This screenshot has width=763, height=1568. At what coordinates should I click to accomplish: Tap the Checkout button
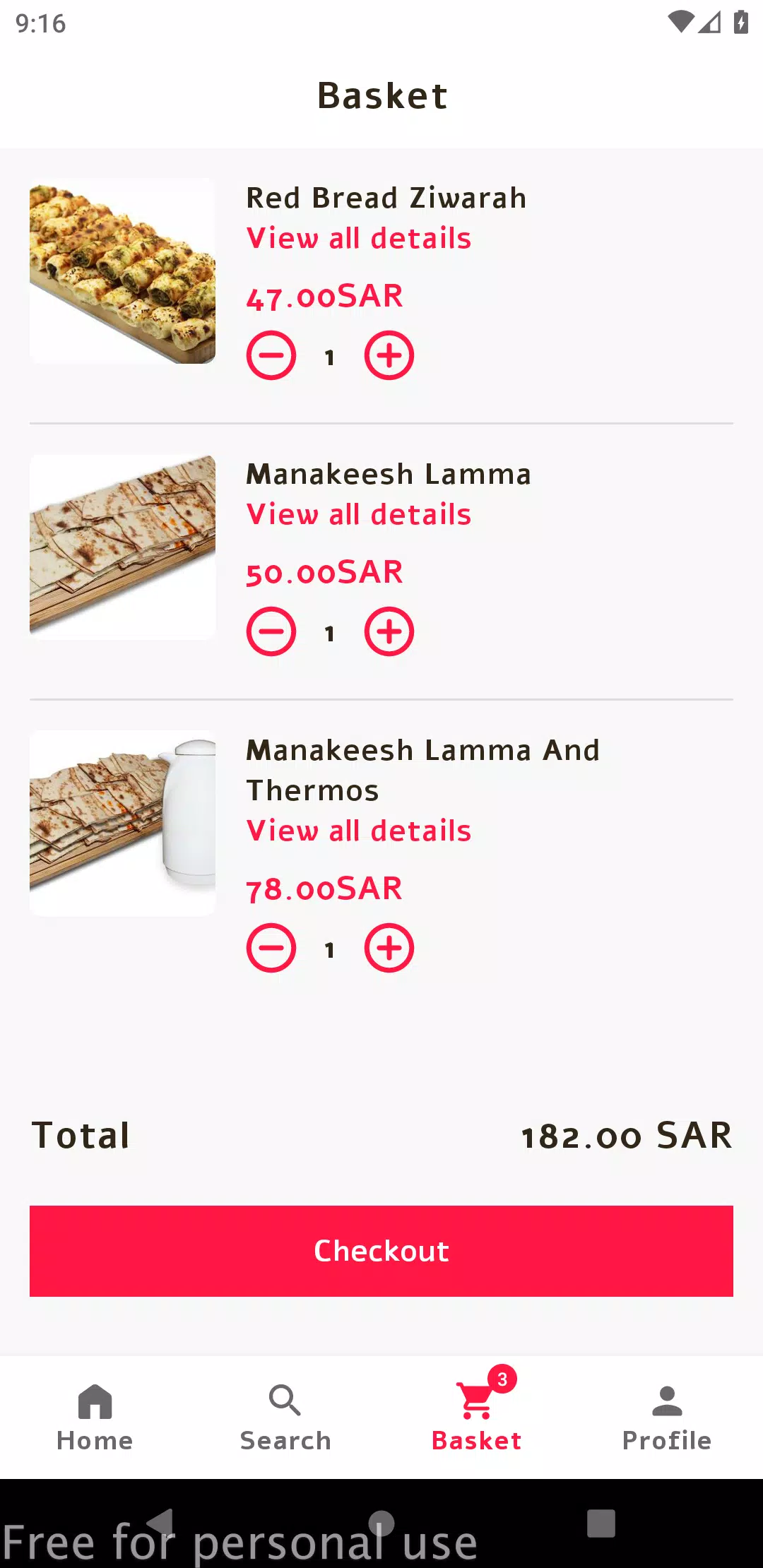381,1251
